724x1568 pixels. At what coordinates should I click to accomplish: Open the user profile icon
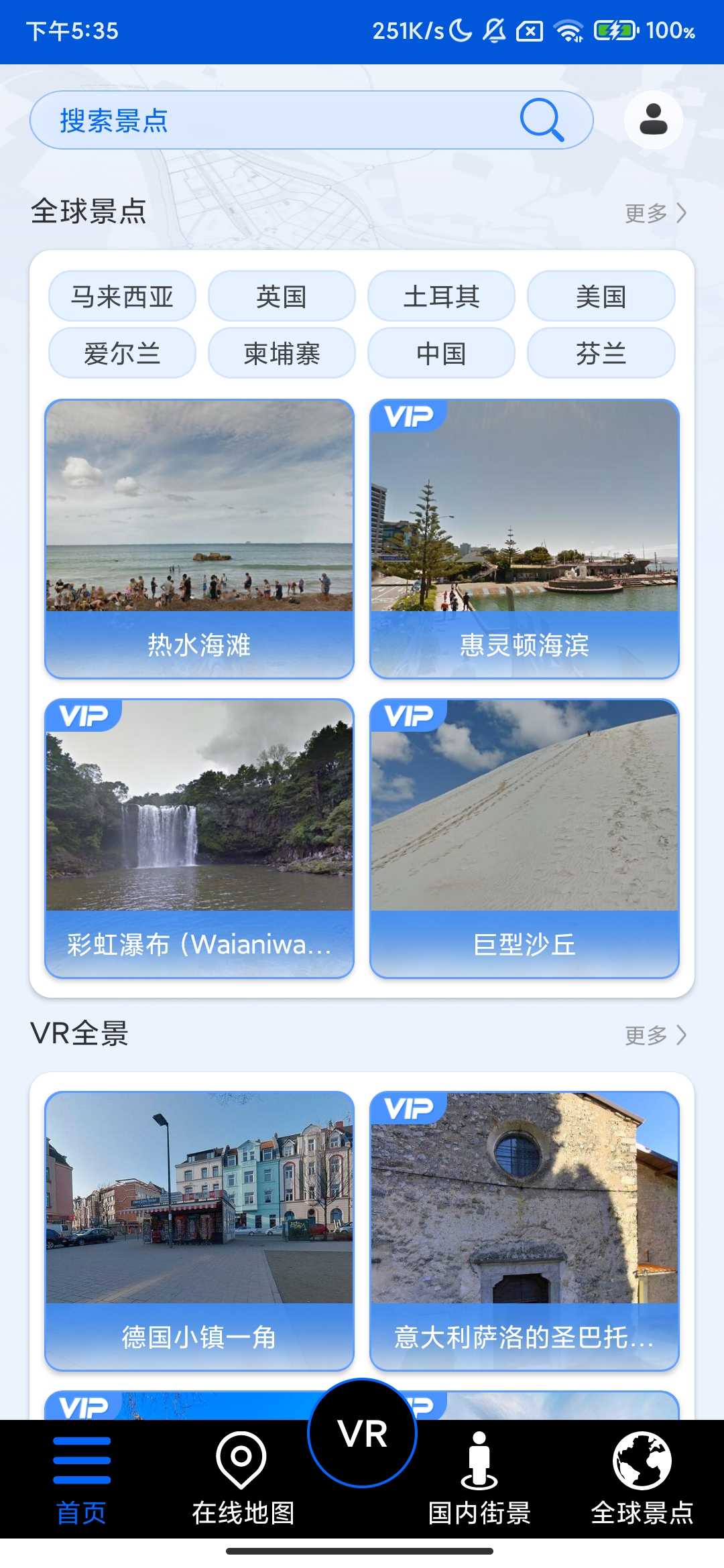(x=653, y=120)
